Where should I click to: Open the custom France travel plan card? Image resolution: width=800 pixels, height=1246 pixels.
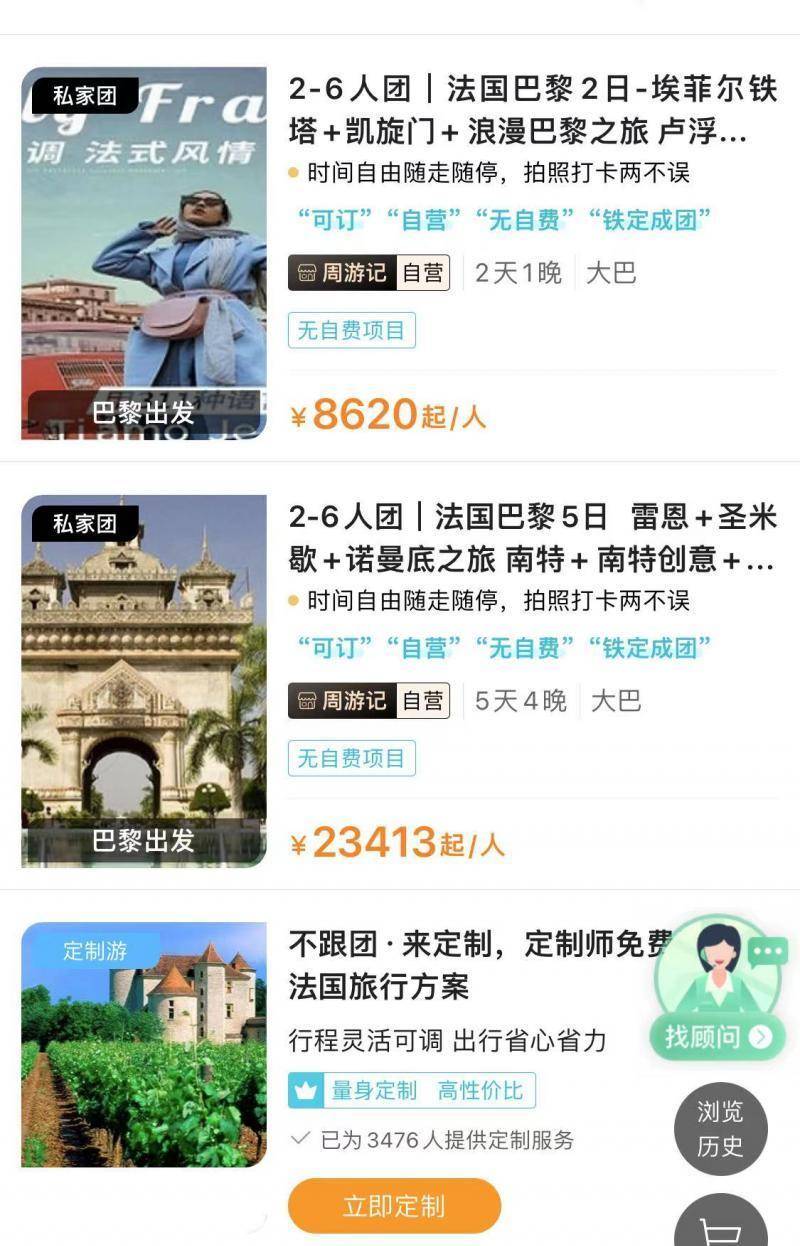click(x=470, y=966)
